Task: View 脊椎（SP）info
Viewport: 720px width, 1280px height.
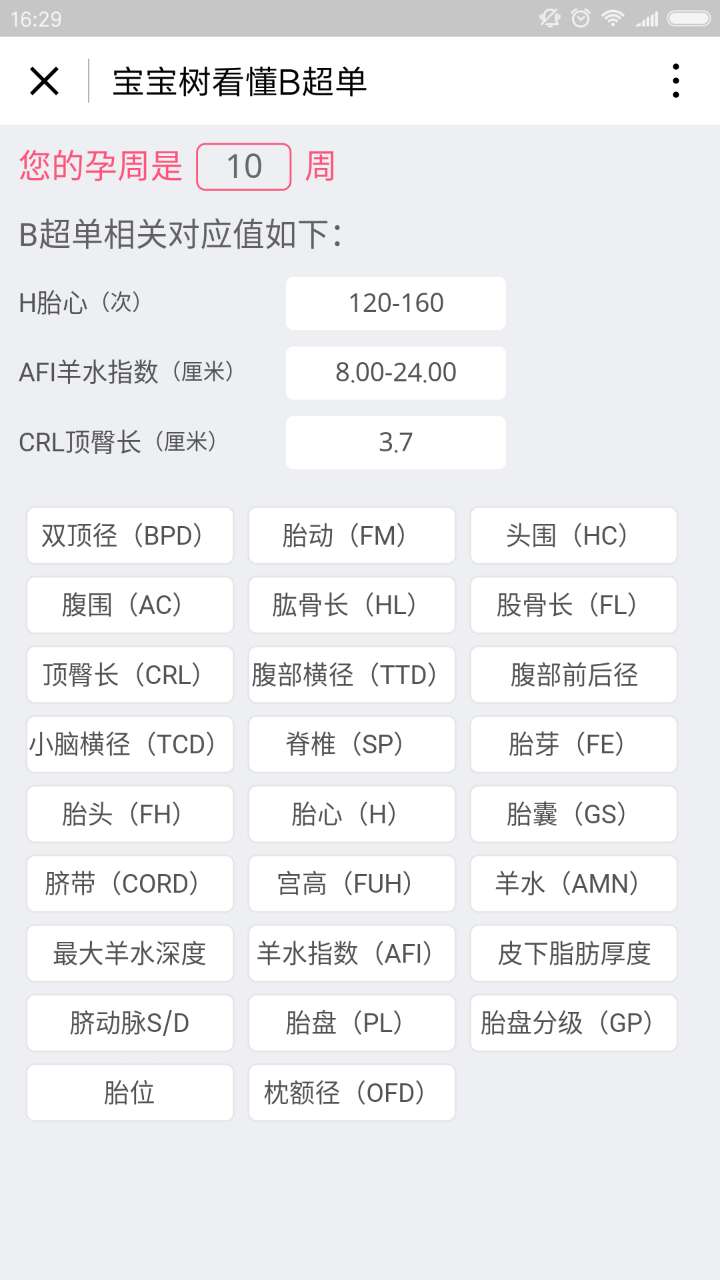Action: pos(352,744)
